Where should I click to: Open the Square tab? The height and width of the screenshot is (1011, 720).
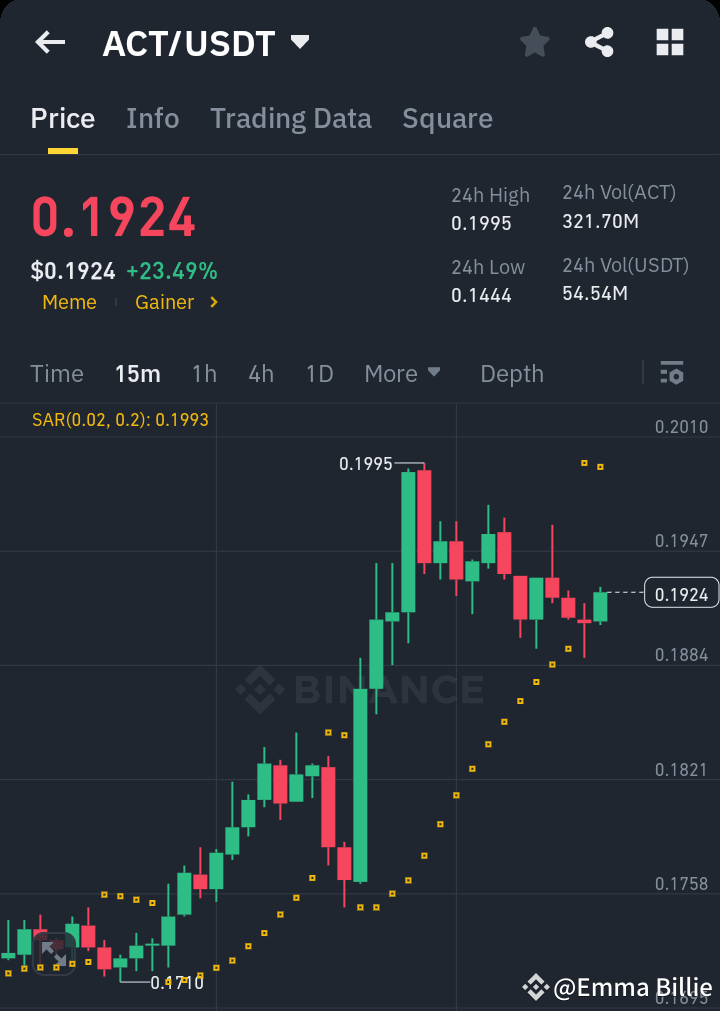(x=447, y=118)
